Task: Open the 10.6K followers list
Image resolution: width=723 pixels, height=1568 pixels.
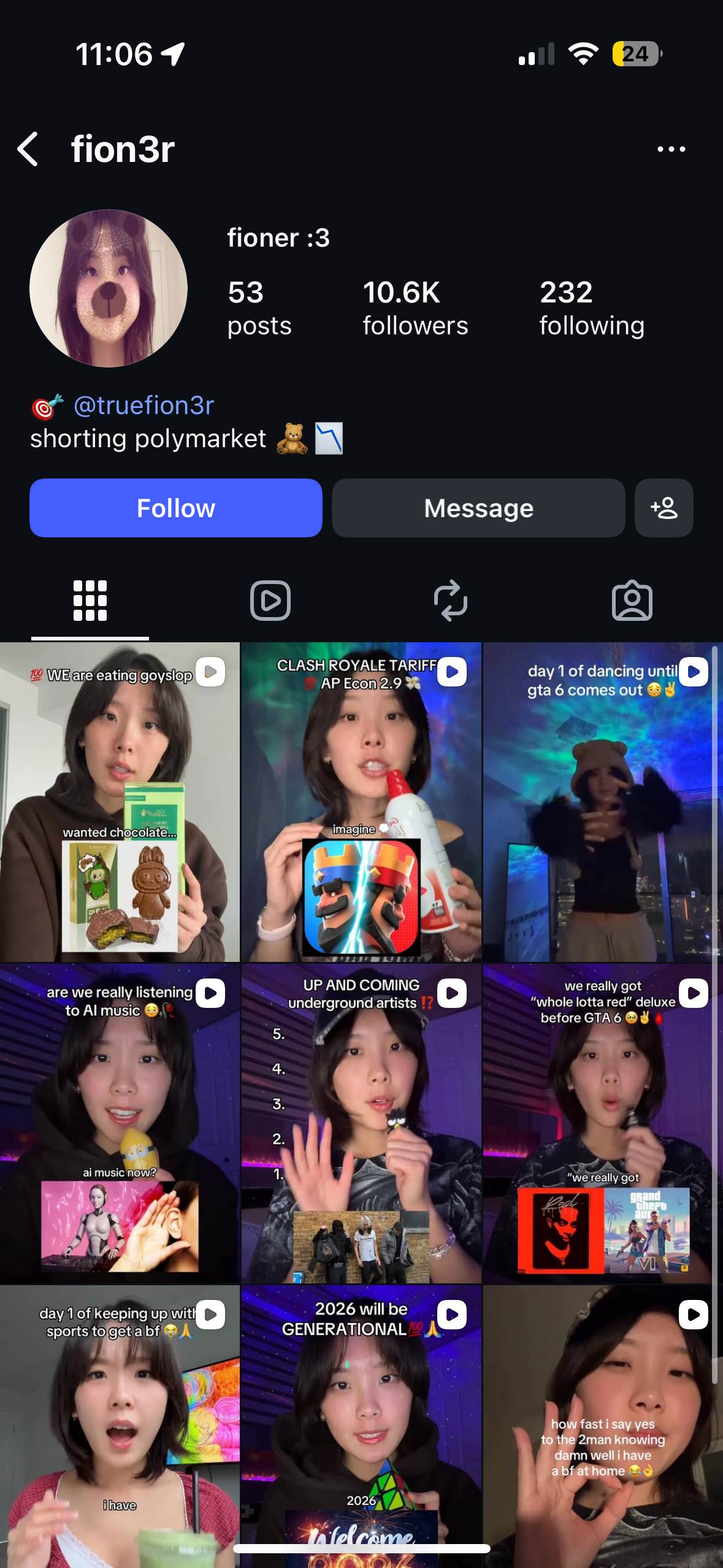Action: click(415, 307)
